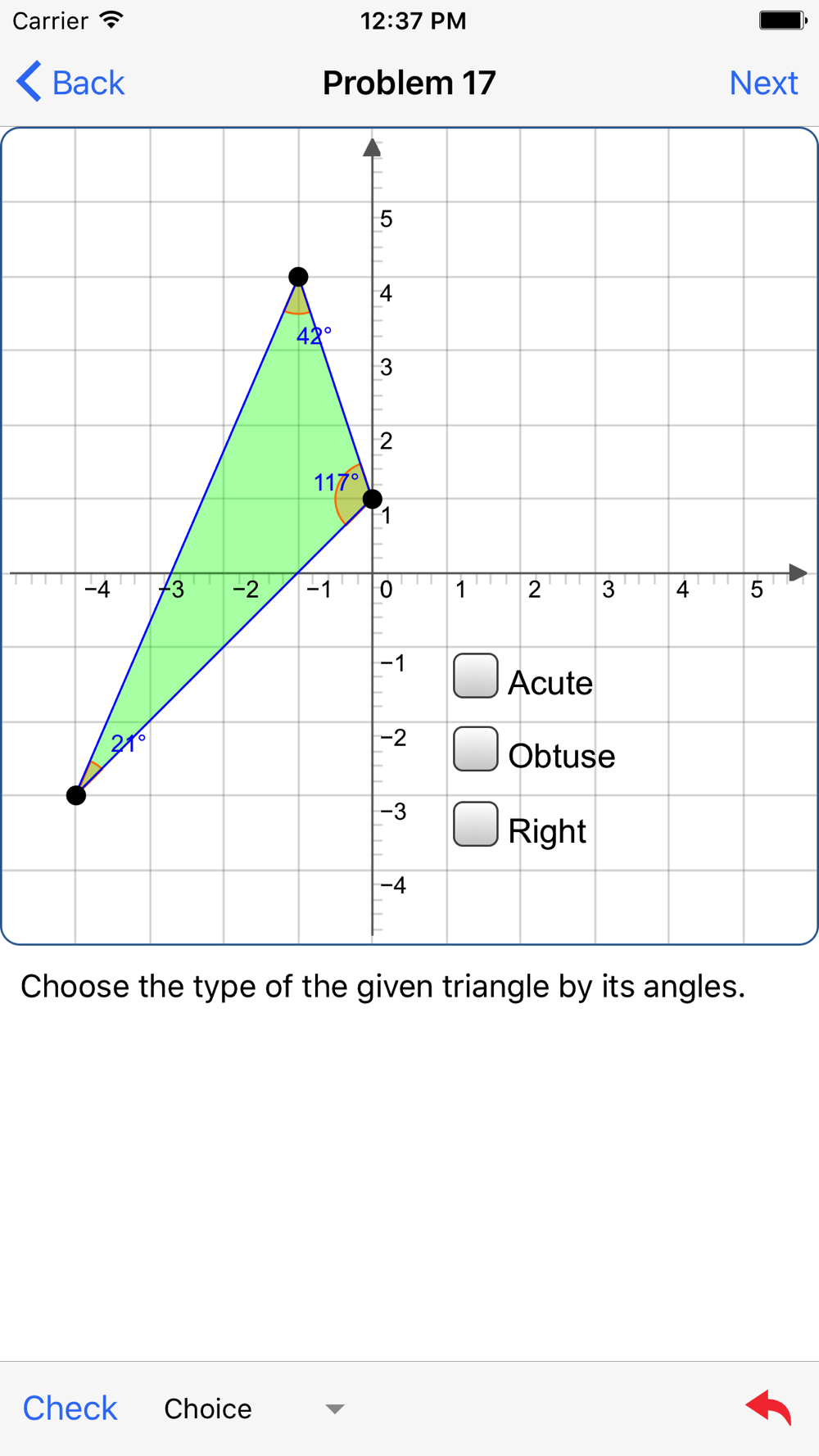Check the Acute checkbox

(x=476, y=676)
